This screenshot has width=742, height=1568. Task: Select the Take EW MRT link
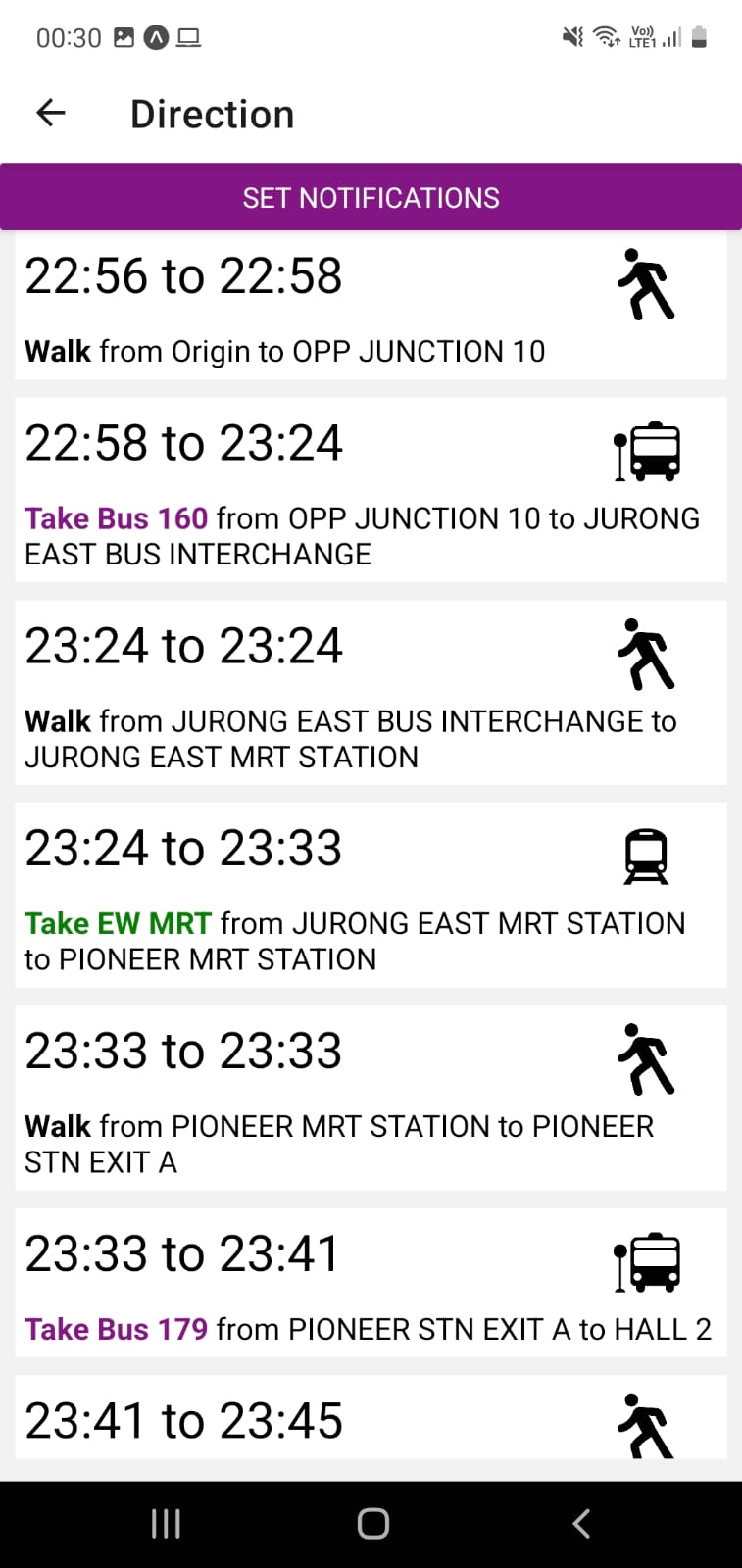(x=118, y=922)
